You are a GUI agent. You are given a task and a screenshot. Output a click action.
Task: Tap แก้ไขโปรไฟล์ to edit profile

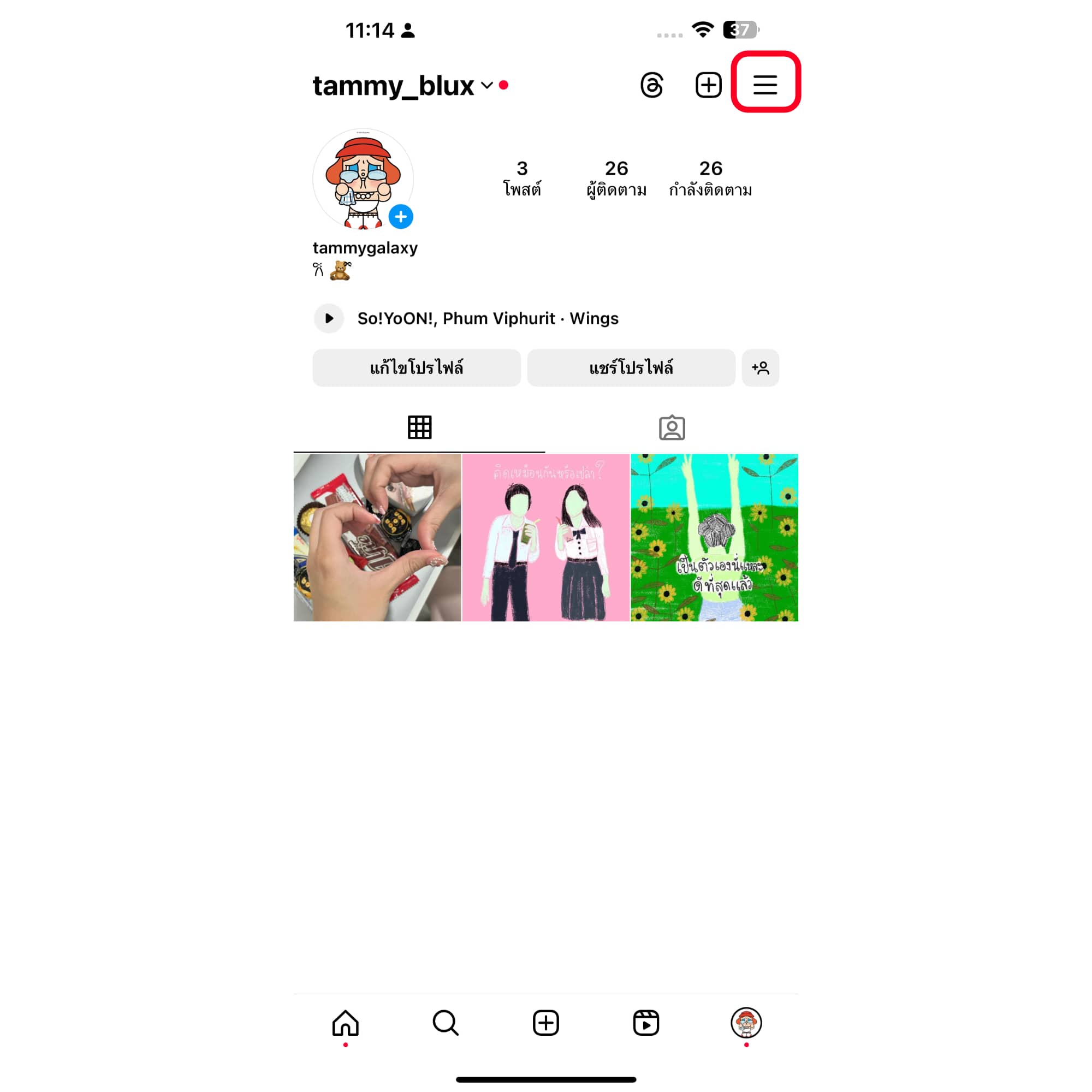click(417, 368)
